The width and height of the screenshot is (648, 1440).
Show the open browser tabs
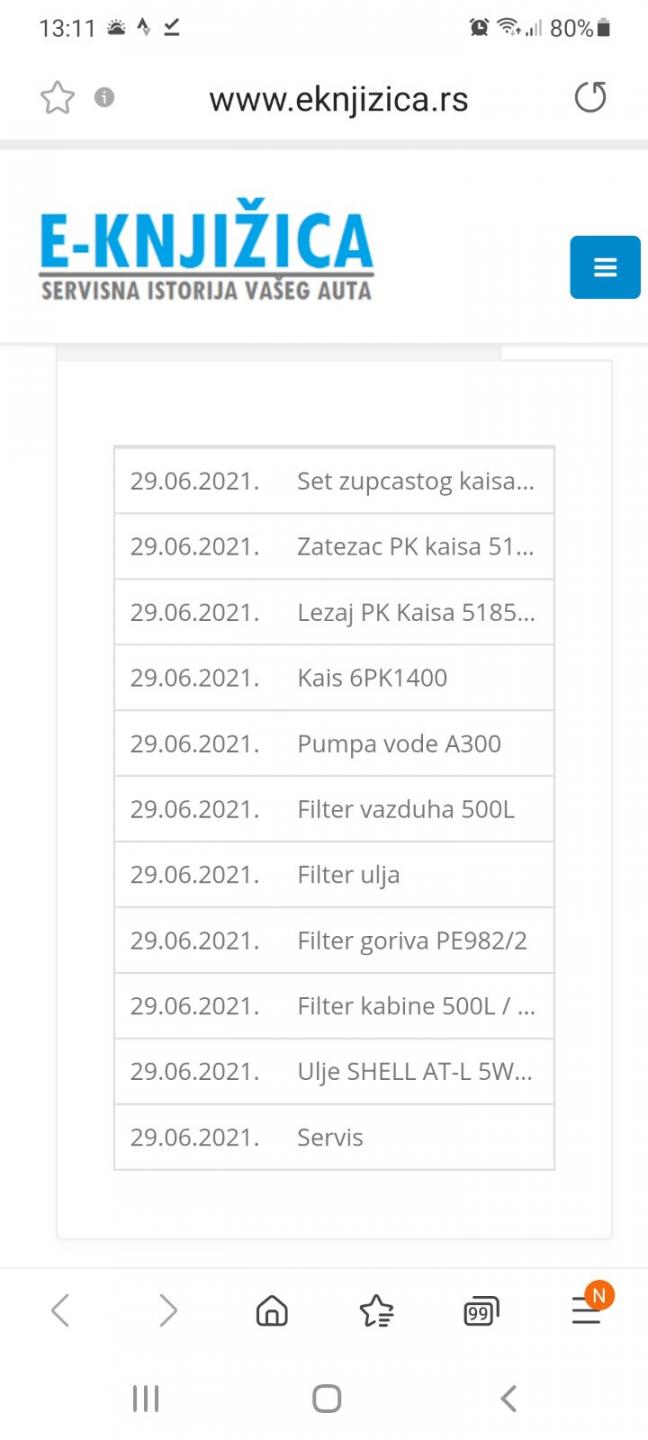click(x=481, y=1310)
